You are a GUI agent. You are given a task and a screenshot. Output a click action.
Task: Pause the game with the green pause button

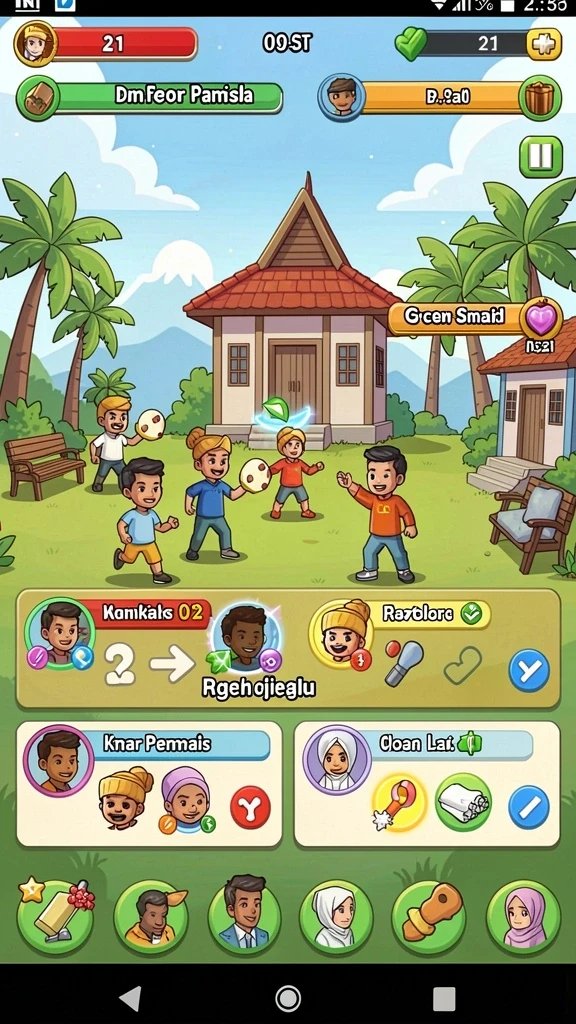tap(541, 157)
